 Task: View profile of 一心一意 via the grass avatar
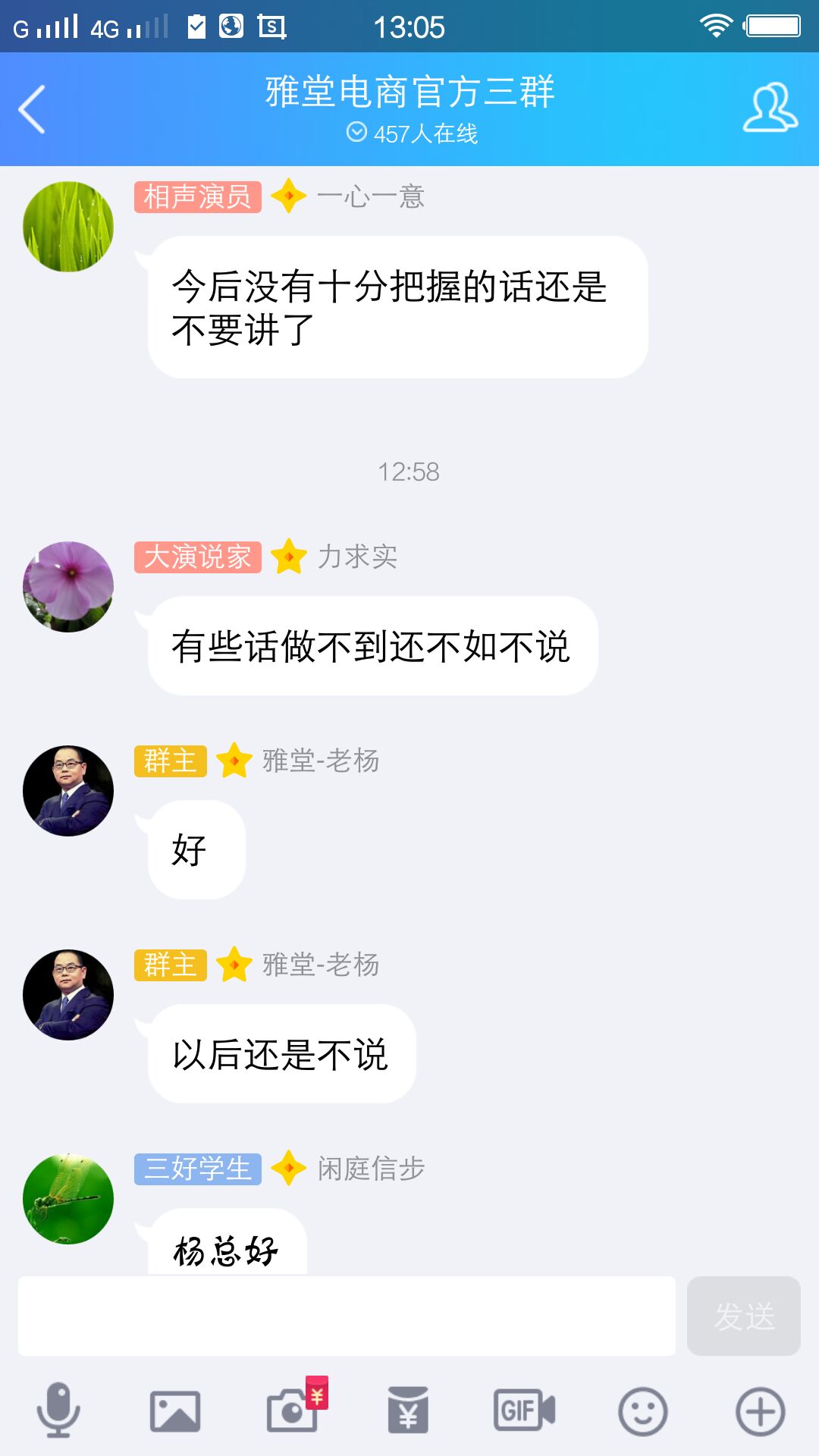point(68,227)
